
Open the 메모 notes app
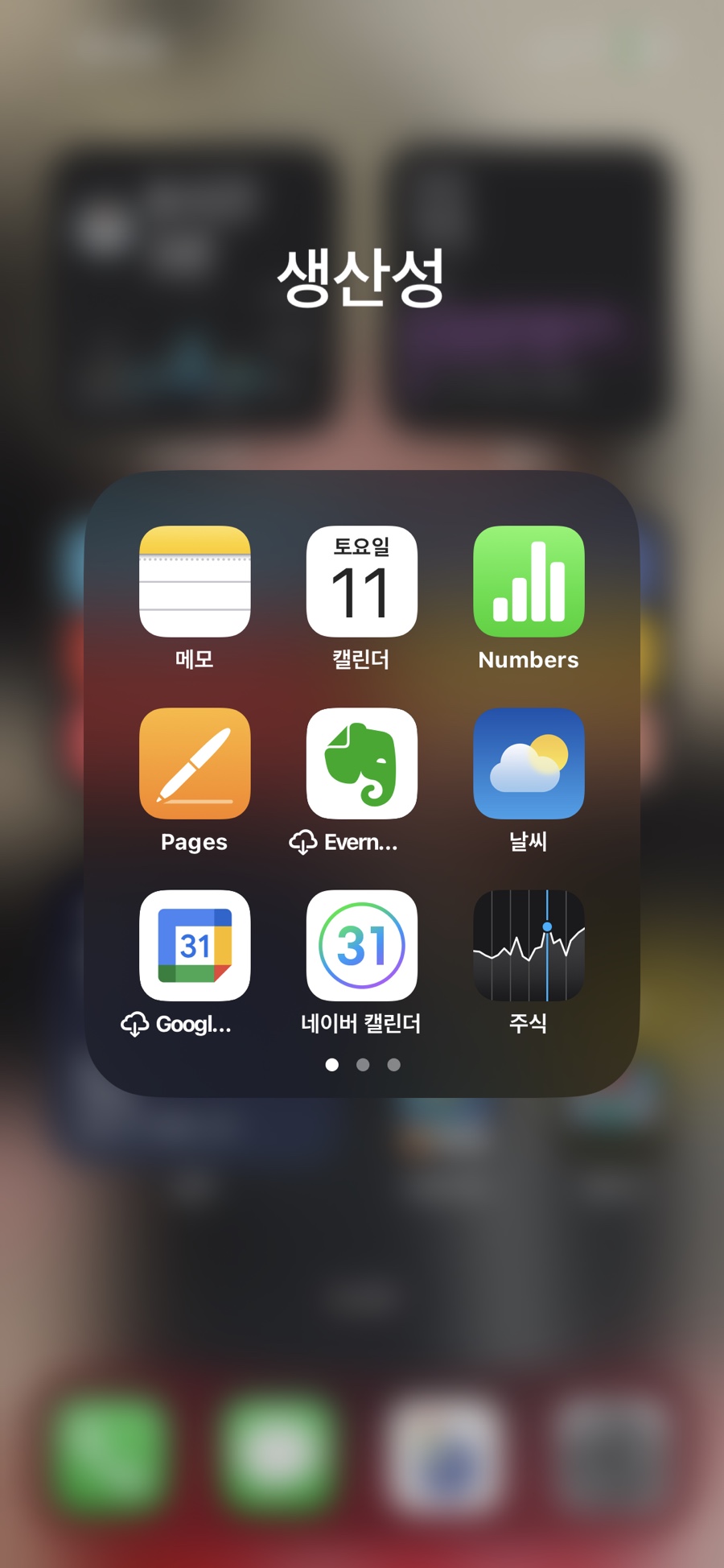195,581
